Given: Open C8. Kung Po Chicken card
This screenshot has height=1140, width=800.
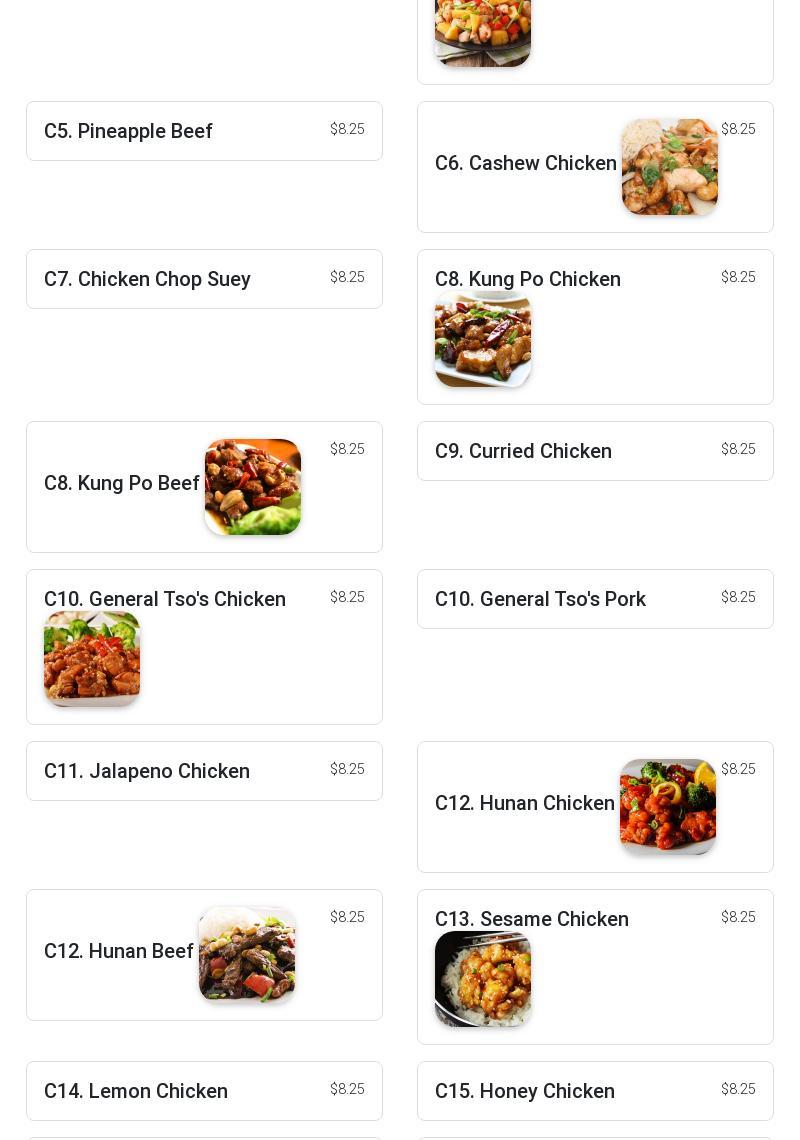Looking at the screenshot, I should (x=528, y=280).
